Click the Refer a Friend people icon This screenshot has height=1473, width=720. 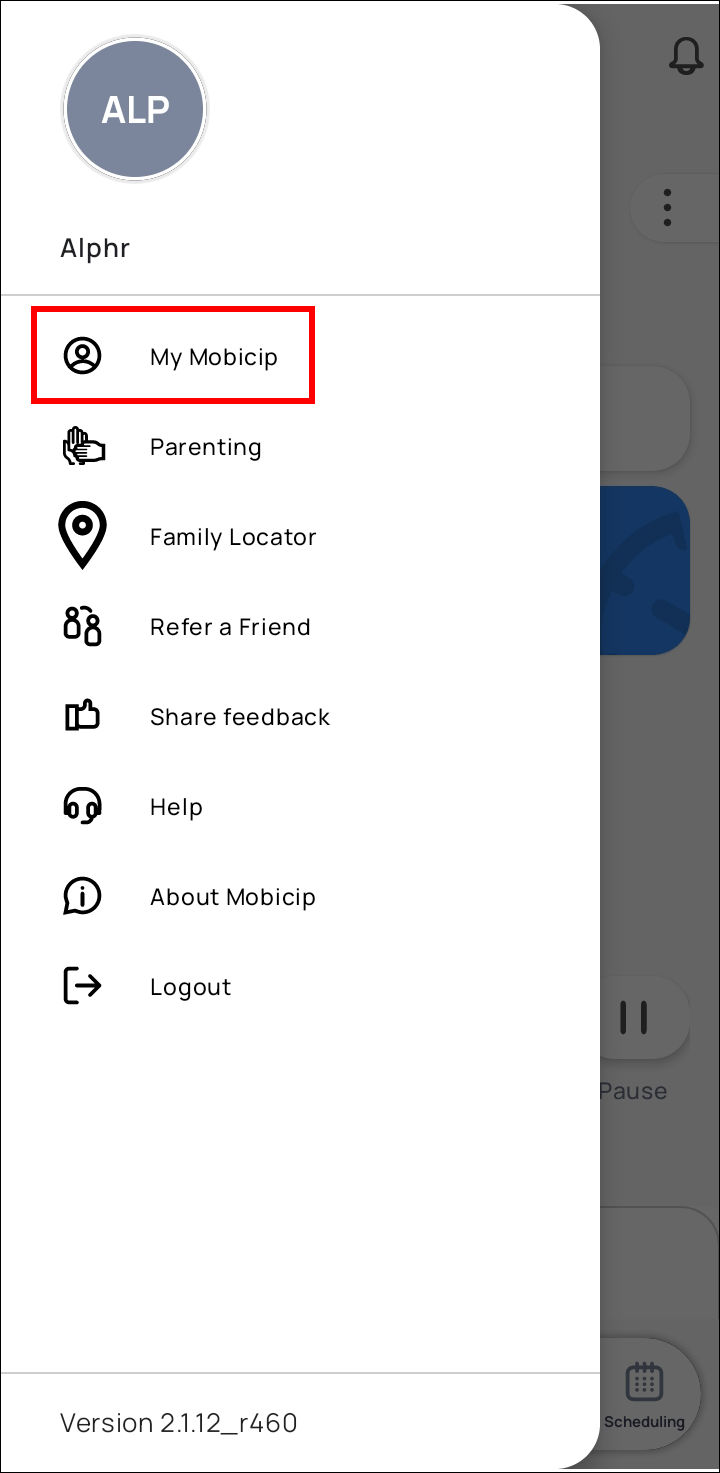(83, 626)
